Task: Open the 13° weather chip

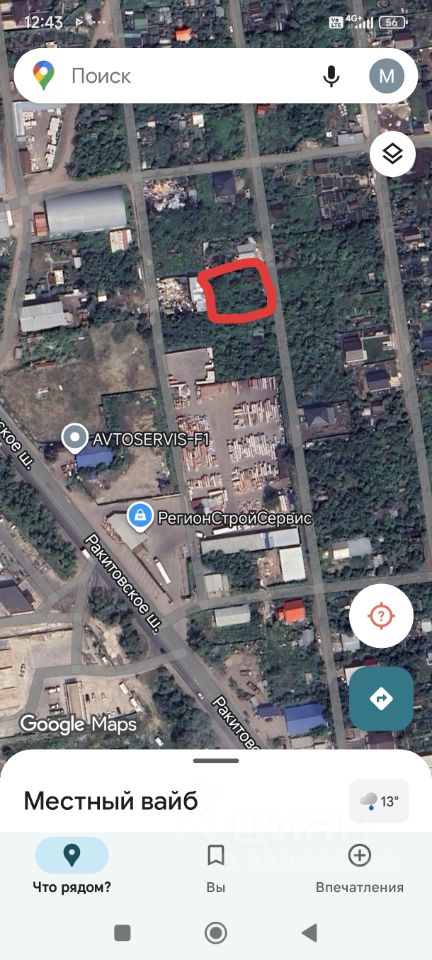Action: (379, 800)
